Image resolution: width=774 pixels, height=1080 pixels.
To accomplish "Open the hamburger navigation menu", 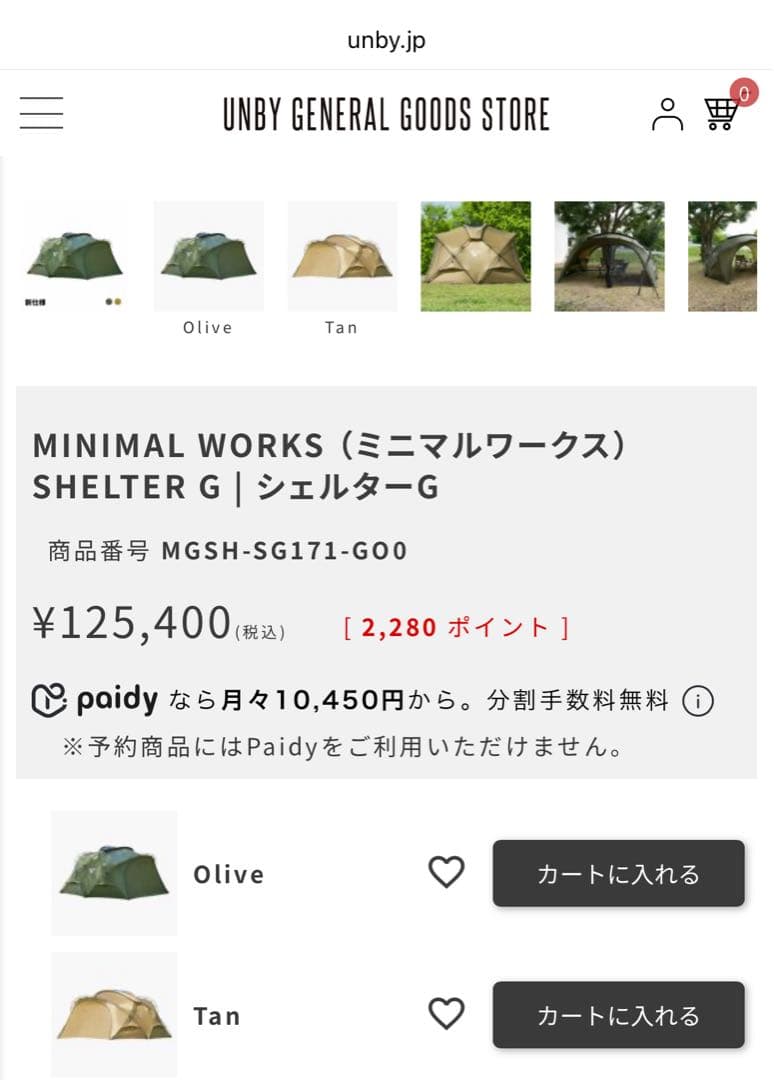I will (x=39, y=113).
